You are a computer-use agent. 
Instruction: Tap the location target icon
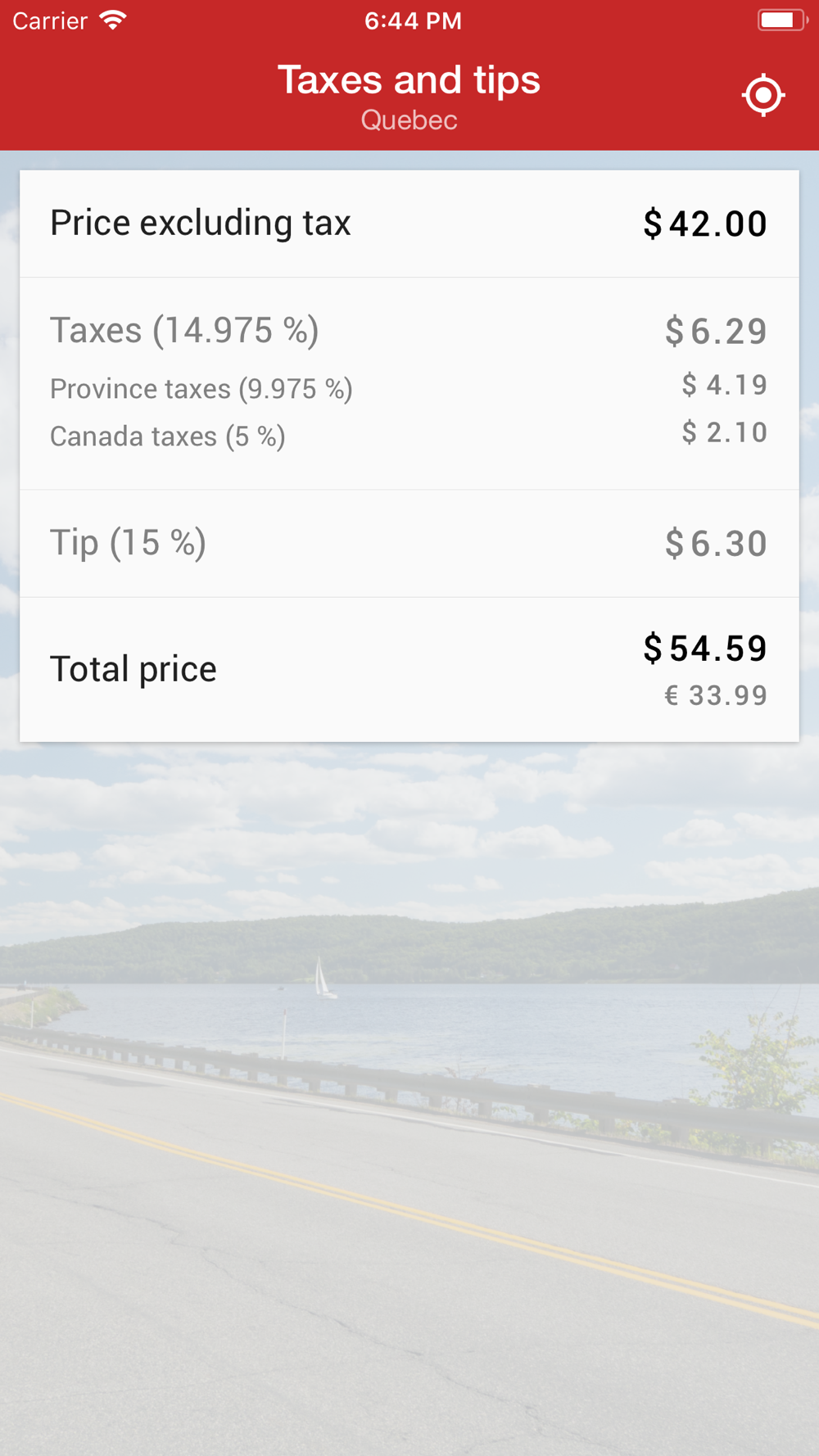[763, 96]
